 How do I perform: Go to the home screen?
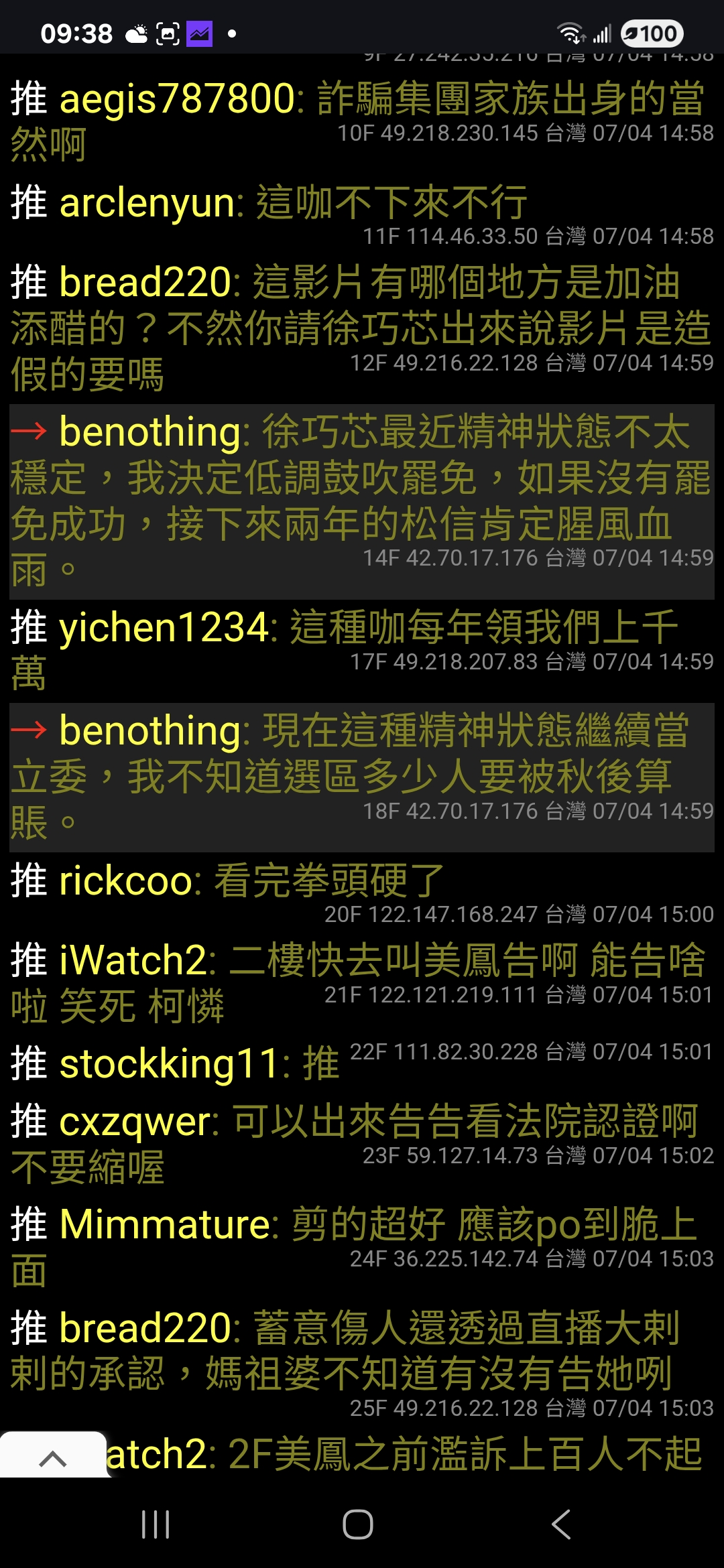(358, 1524)
